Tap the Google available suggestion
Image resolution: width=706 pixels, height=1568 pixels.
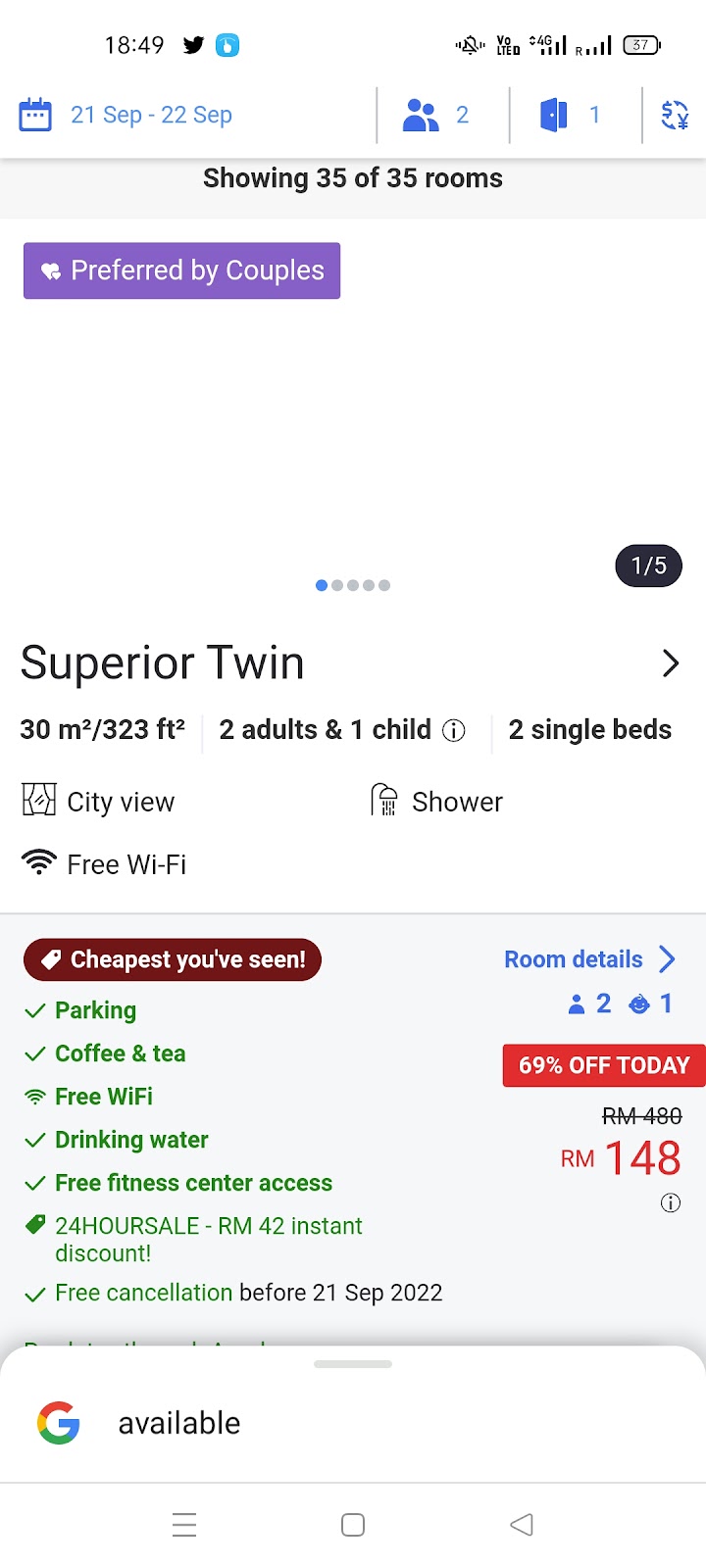(179, 1423)
